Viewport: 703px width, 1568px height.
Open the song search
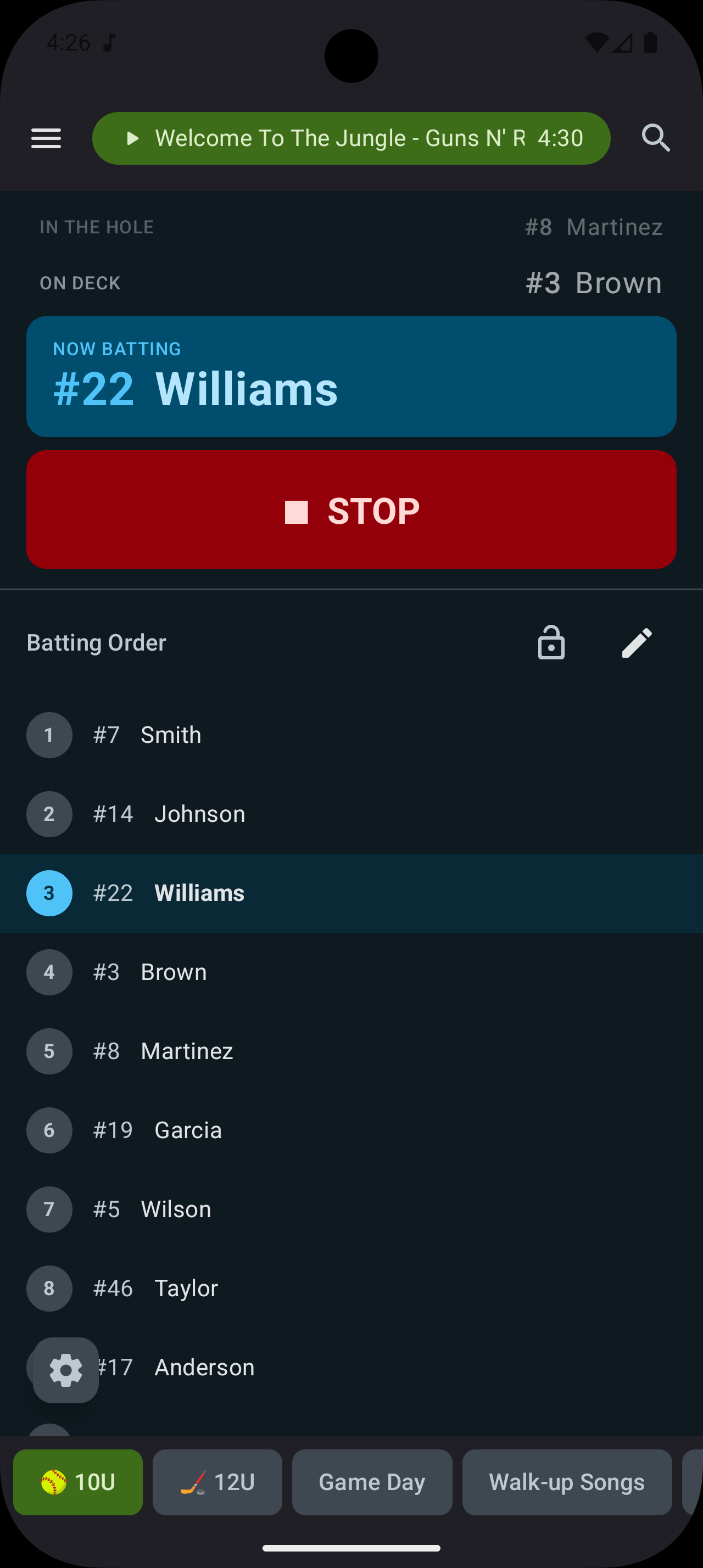[x=656, y=138]
